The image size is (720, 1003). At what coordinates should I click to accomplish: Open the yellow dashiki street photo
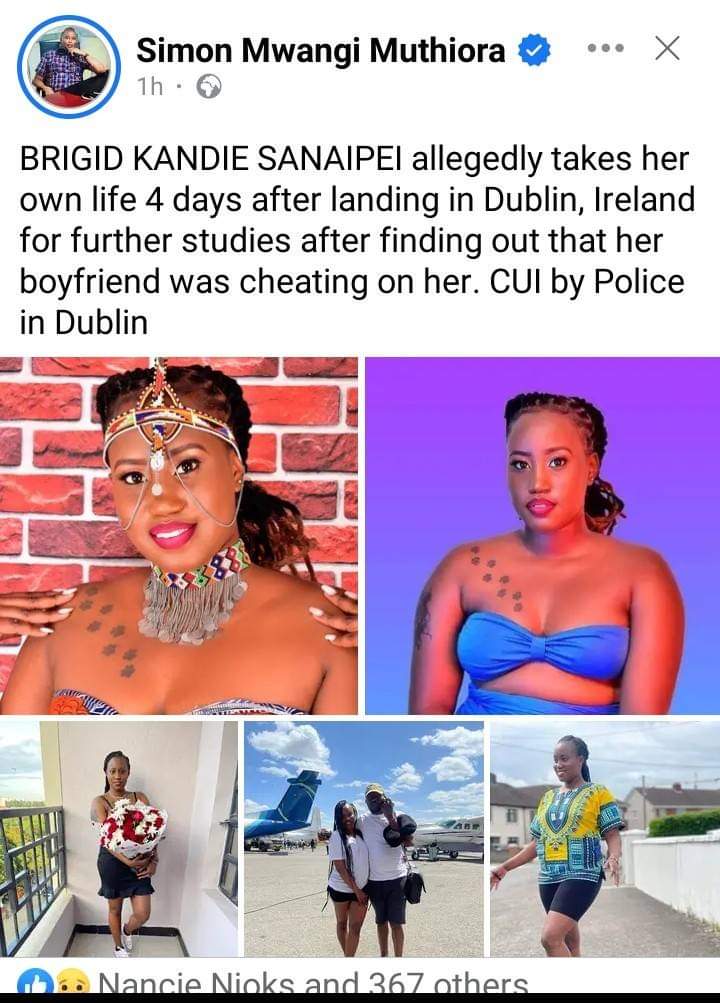pyautogui.click(x=604, y=838)
